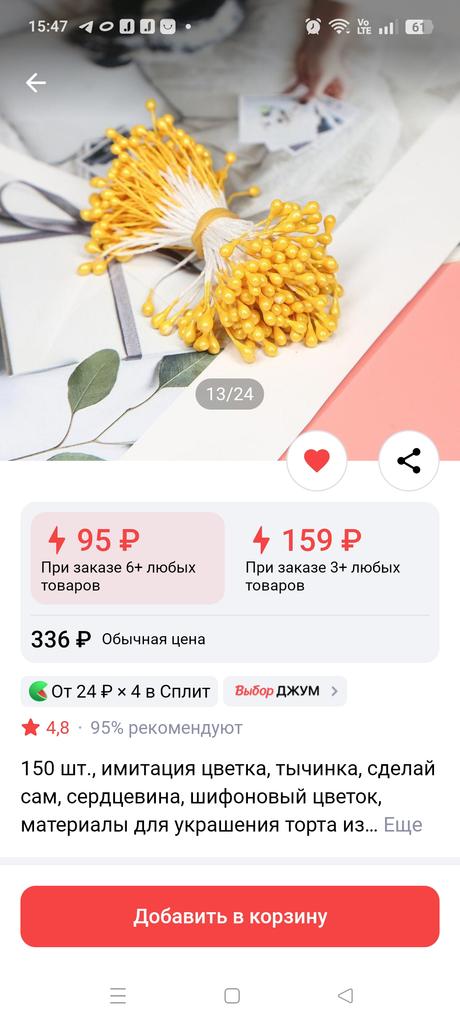Open system recent apps
Screen dimensions: 460x1024
click(118, 995)
